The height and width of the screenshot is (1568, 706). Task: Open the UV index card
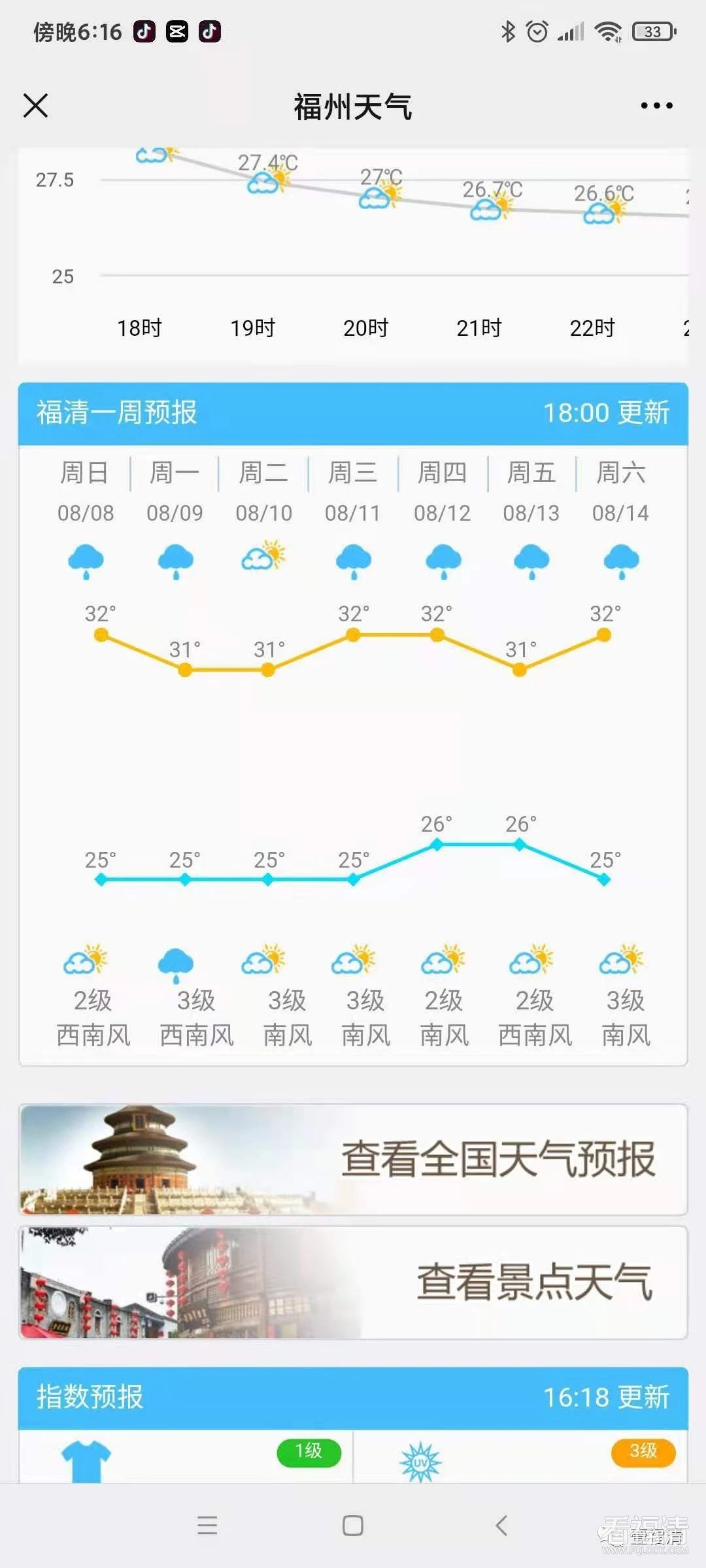pos(520,1458)
